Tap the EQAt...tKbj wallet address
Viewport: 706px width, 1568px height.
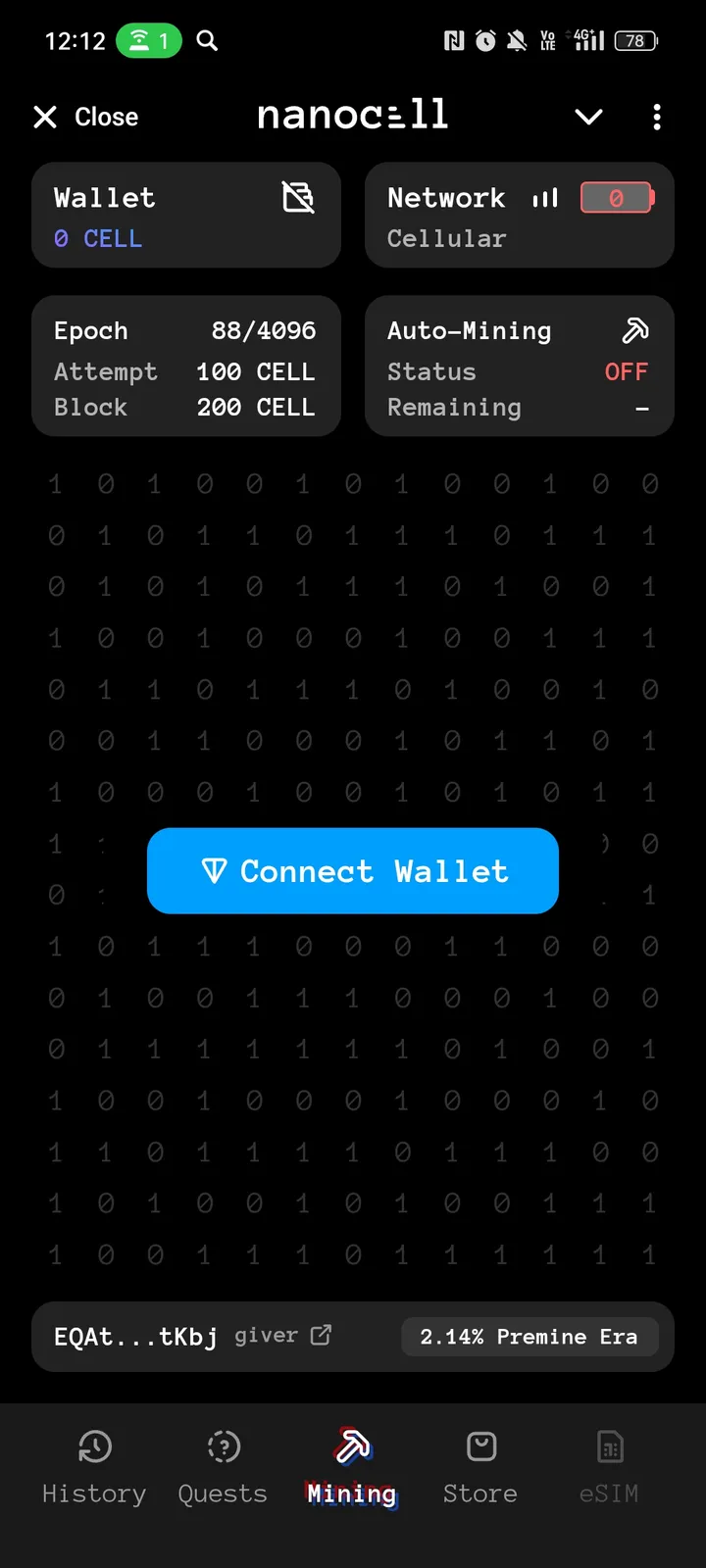click(133, 1336)
